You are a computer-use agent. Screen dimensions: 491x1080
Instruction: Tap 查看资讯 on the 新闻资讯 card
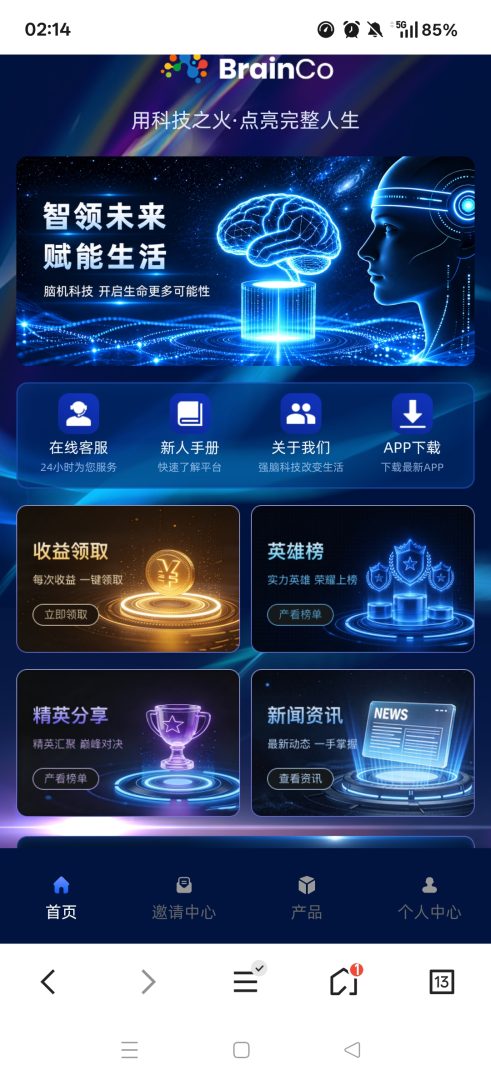pyautogui.click(x=300, y=779)
